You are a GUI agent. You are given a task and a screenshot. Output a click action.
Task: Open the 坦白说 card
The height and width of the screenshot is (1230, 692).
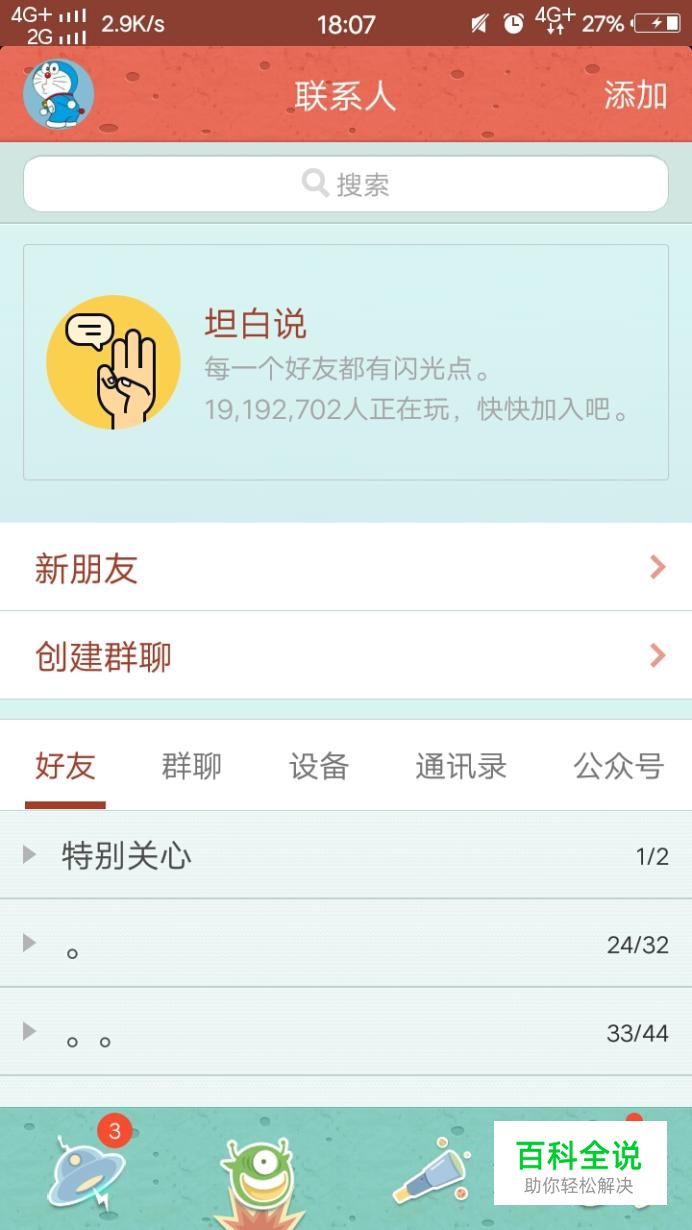tap(346, 362)
